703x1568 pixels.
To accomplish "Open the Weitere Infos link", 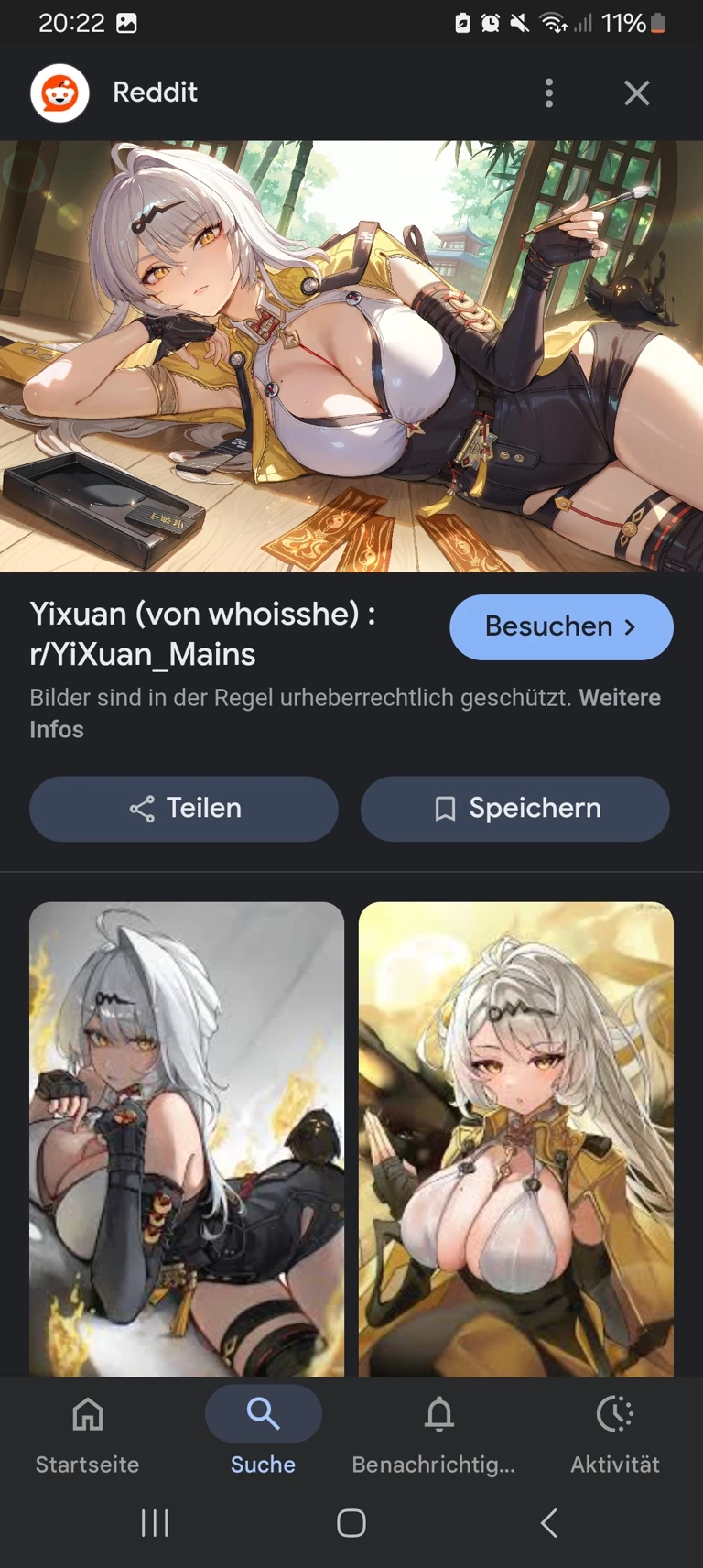I will click(x=57, y=730).
